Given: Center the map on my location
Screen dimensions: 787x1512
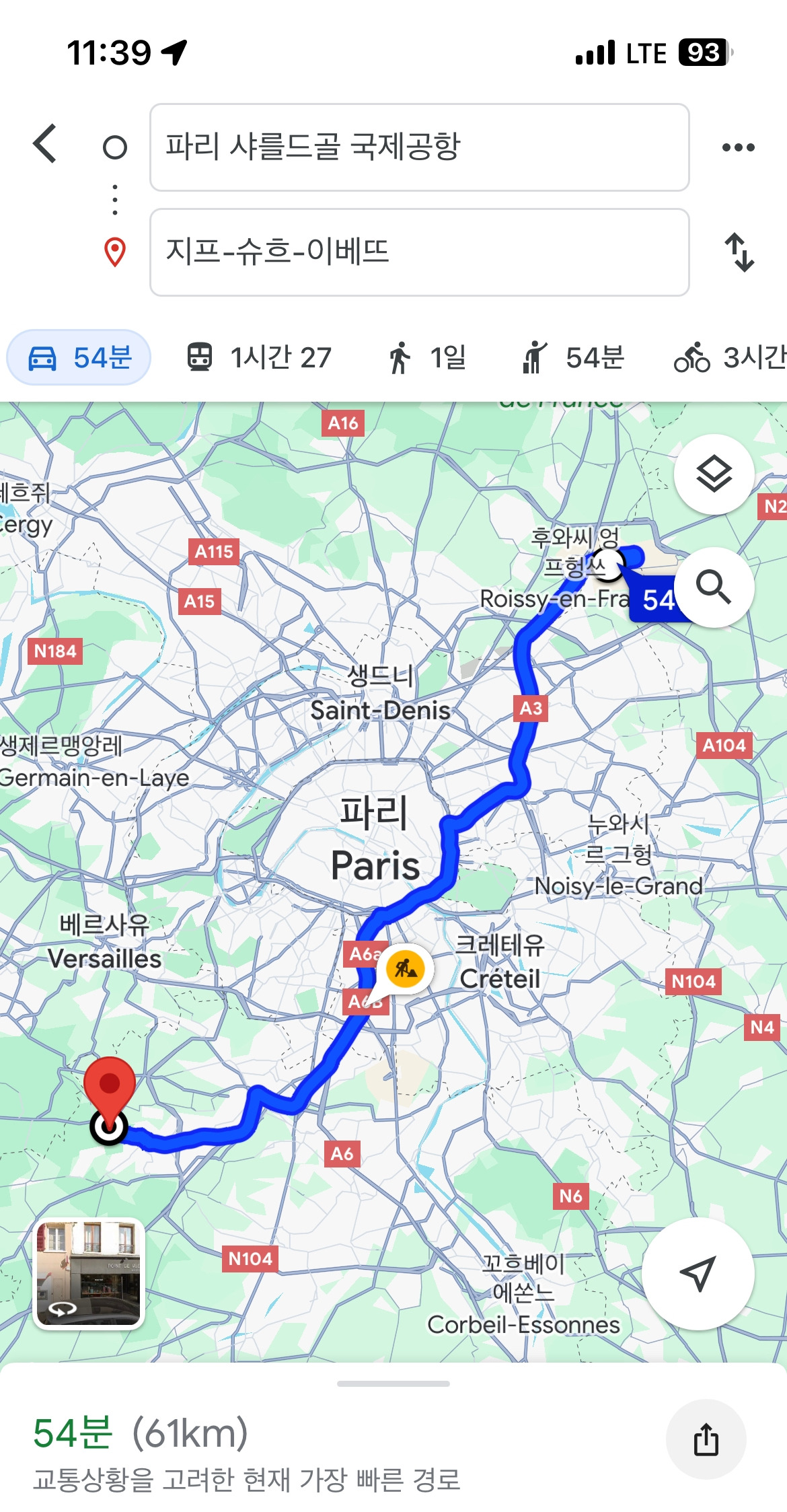Looking at the screenshot, I should [698, 1273].
